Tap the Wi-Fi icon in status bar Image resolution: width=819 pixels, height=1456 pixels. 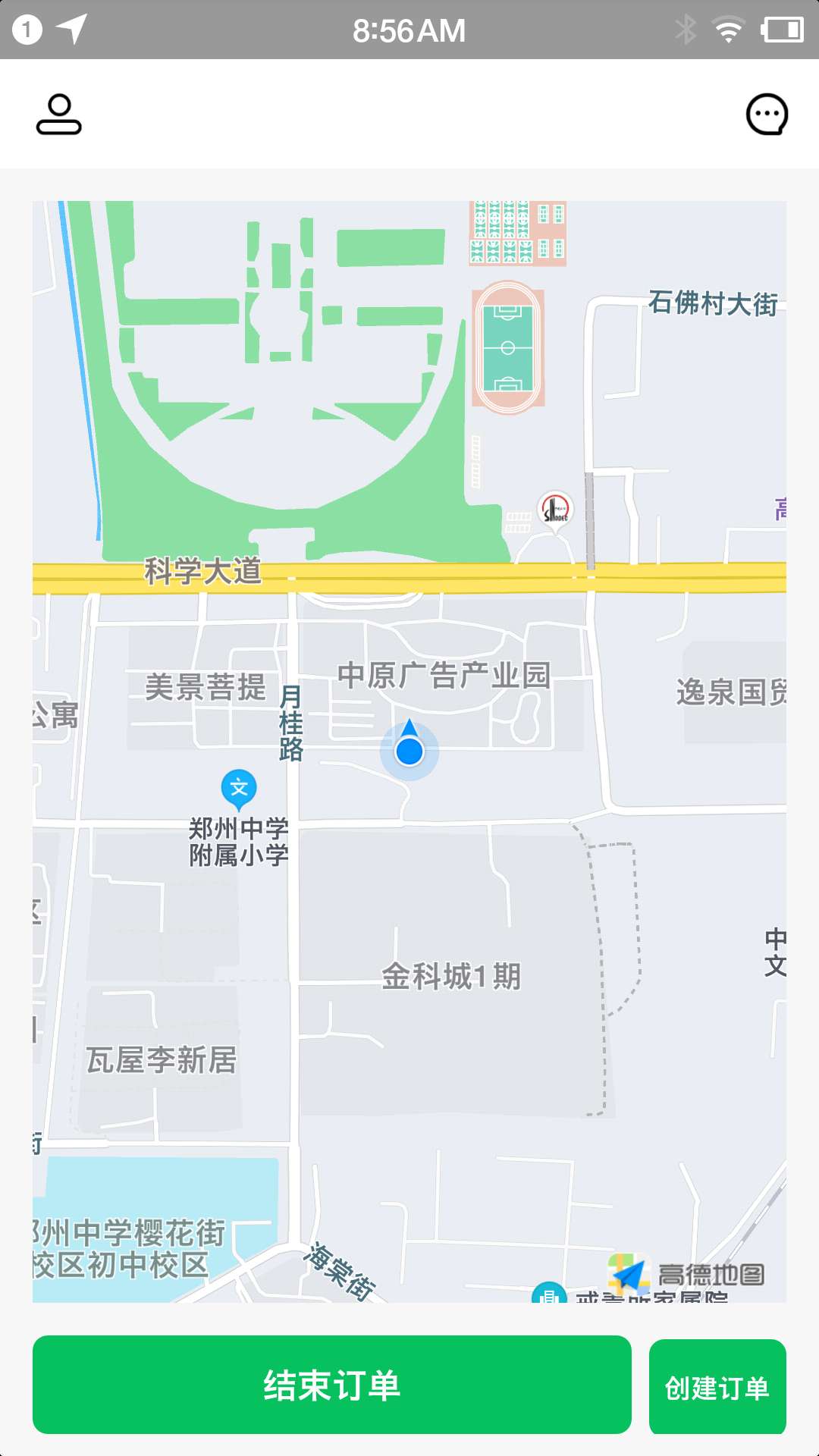pyautogui.click(x=727, y=28)
